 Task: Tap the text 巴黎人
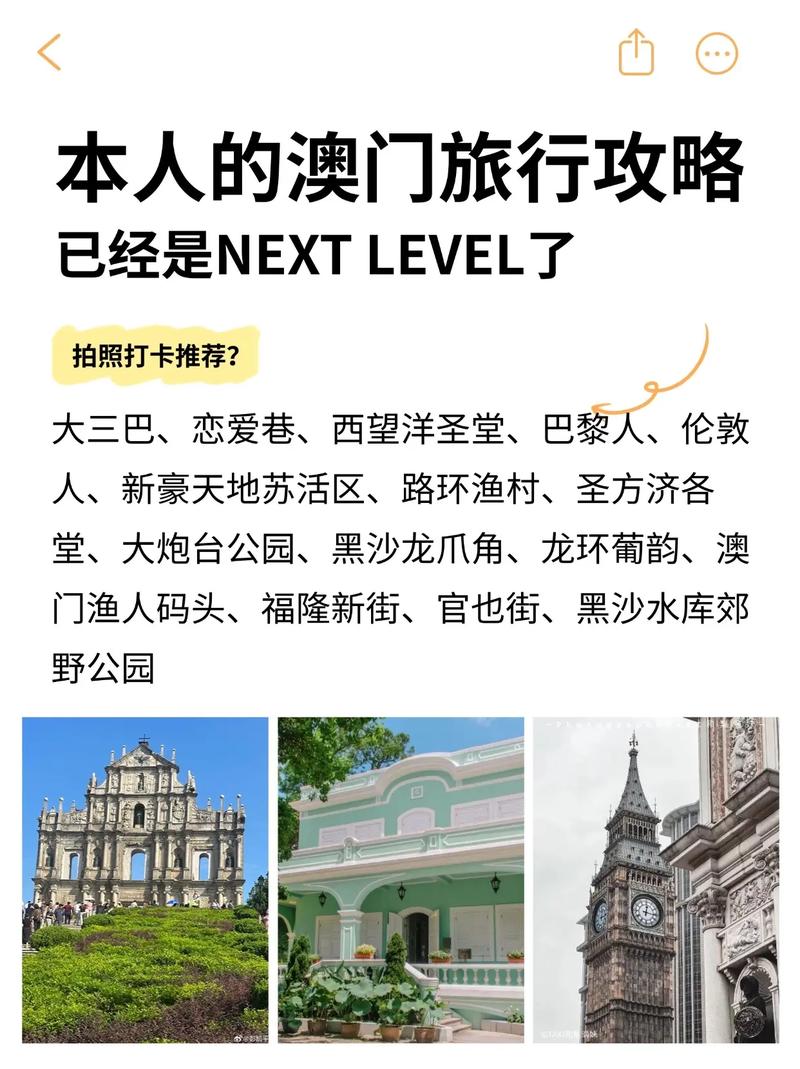[x=595, y=428]
